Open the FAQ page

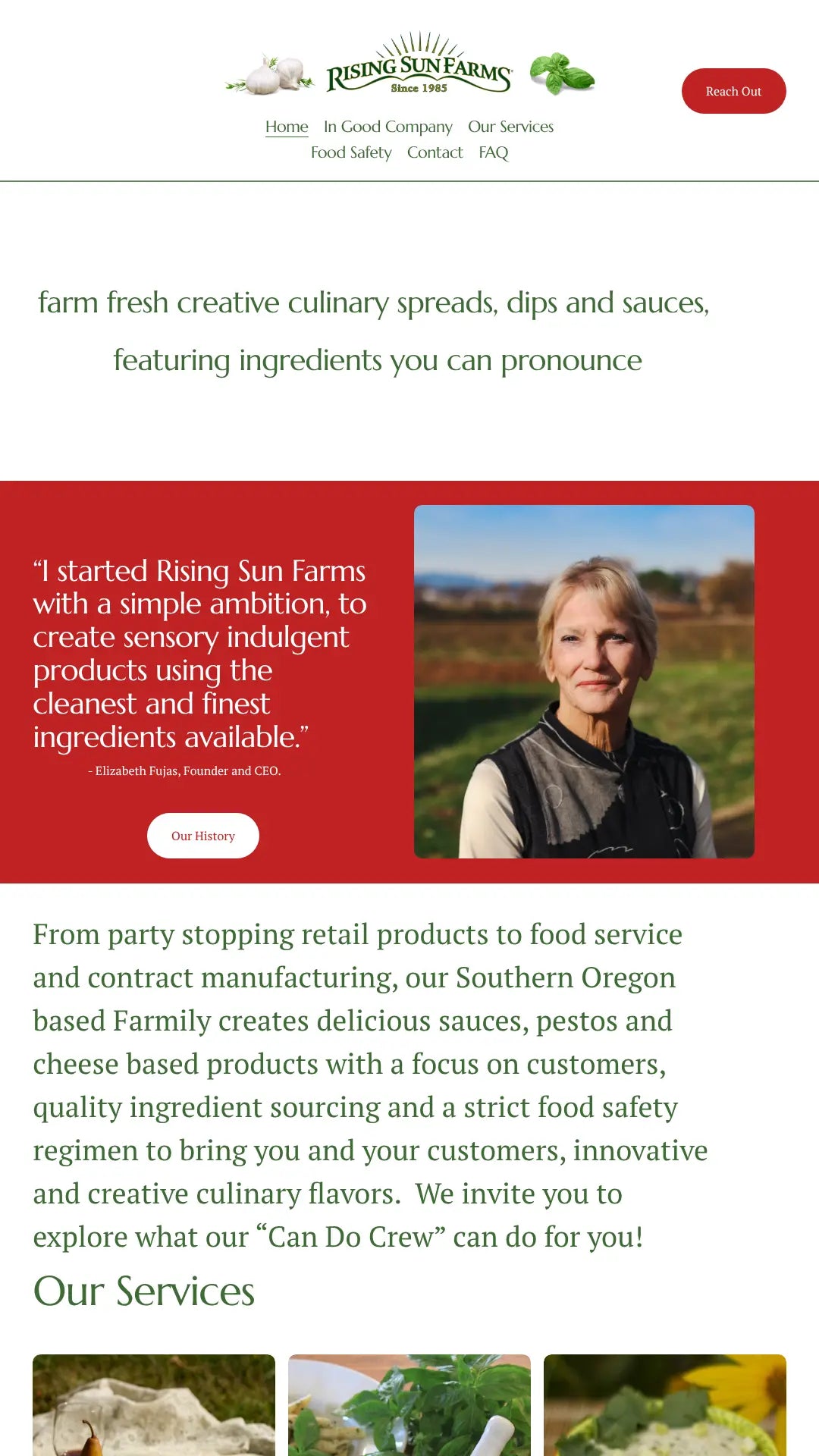coord(493,152)
